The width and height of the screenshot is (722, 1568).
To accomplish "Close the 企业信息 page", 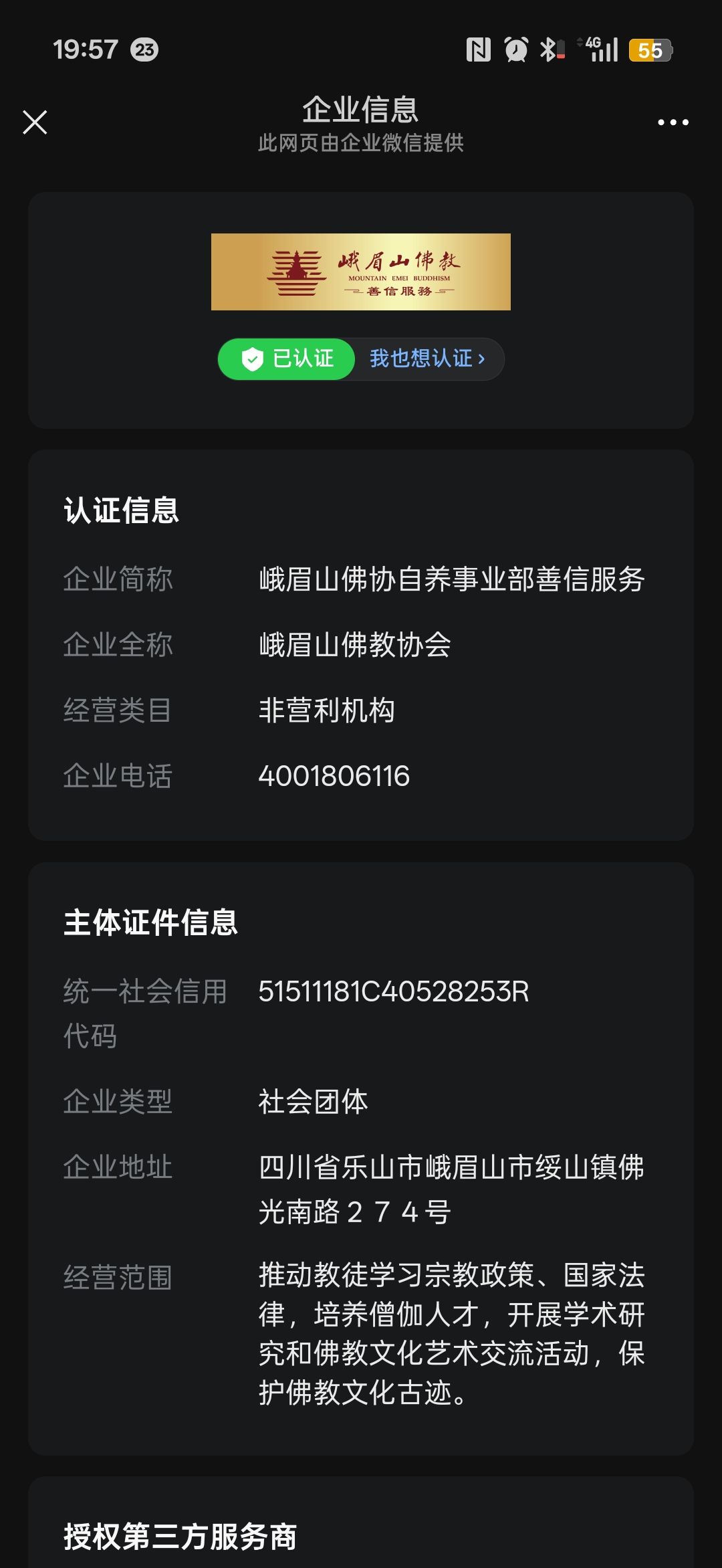I will [x=35, y=122].
